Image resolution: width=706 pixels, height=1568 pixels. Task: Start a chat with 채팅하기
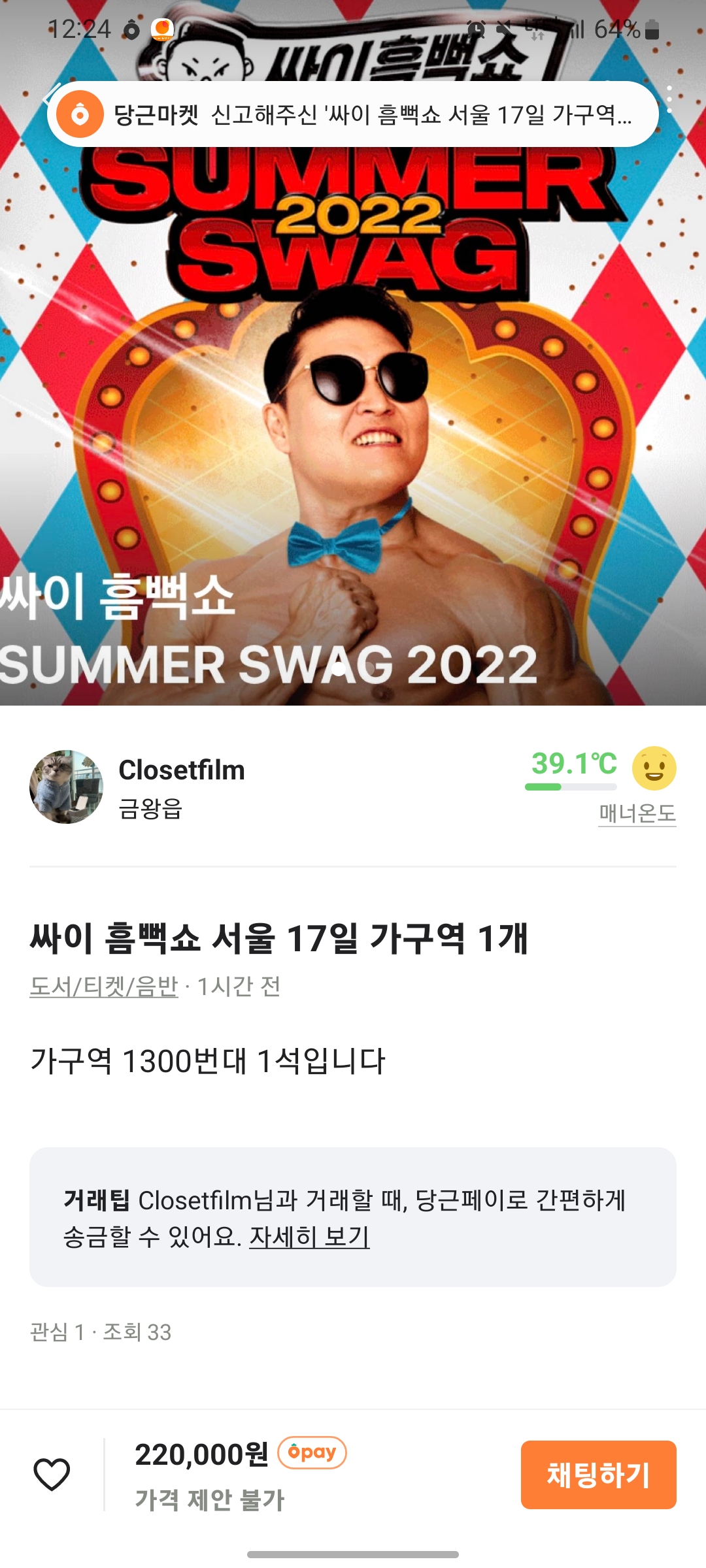click(x=598, y=1475)
